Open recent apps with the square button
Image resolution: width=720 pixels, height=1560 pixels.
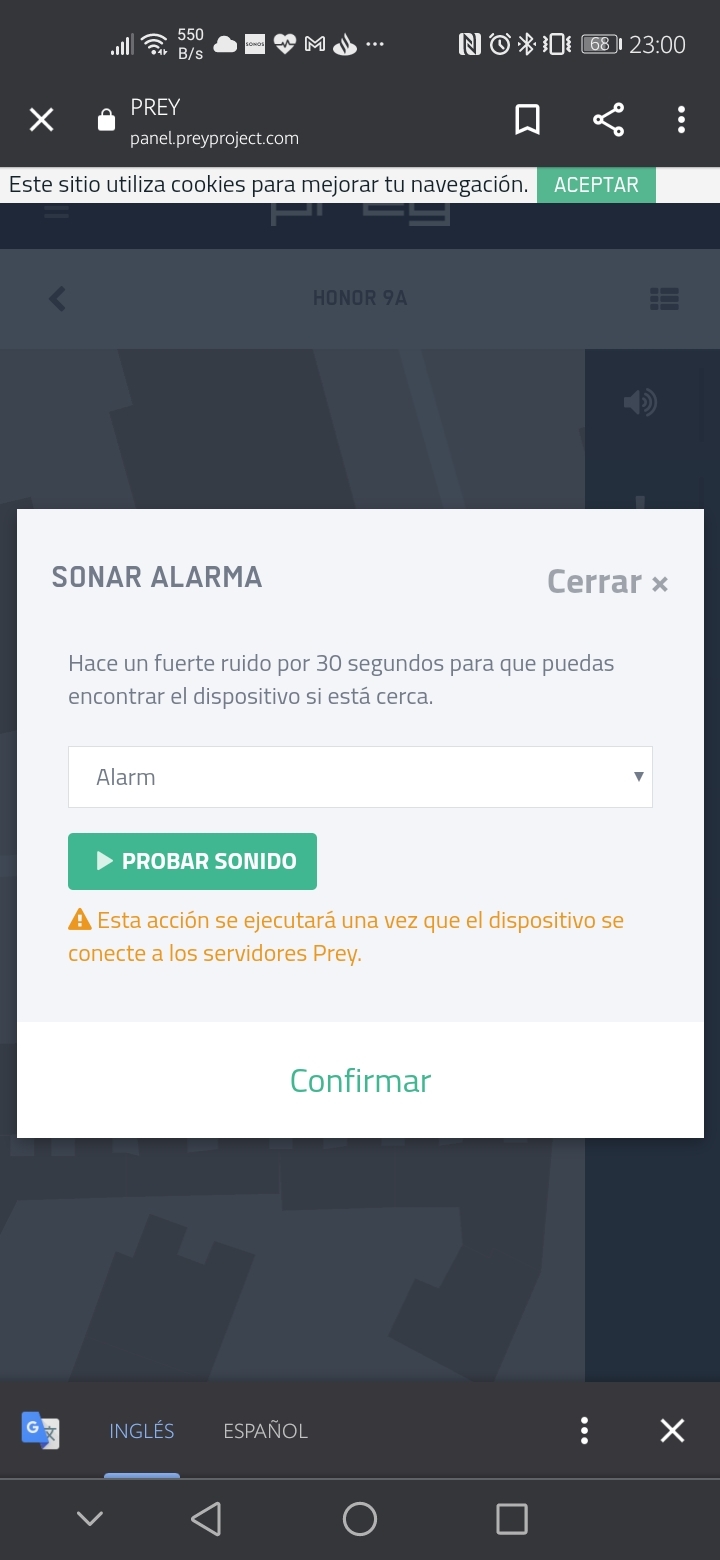pyautogui.click(x=511, y=1518)
